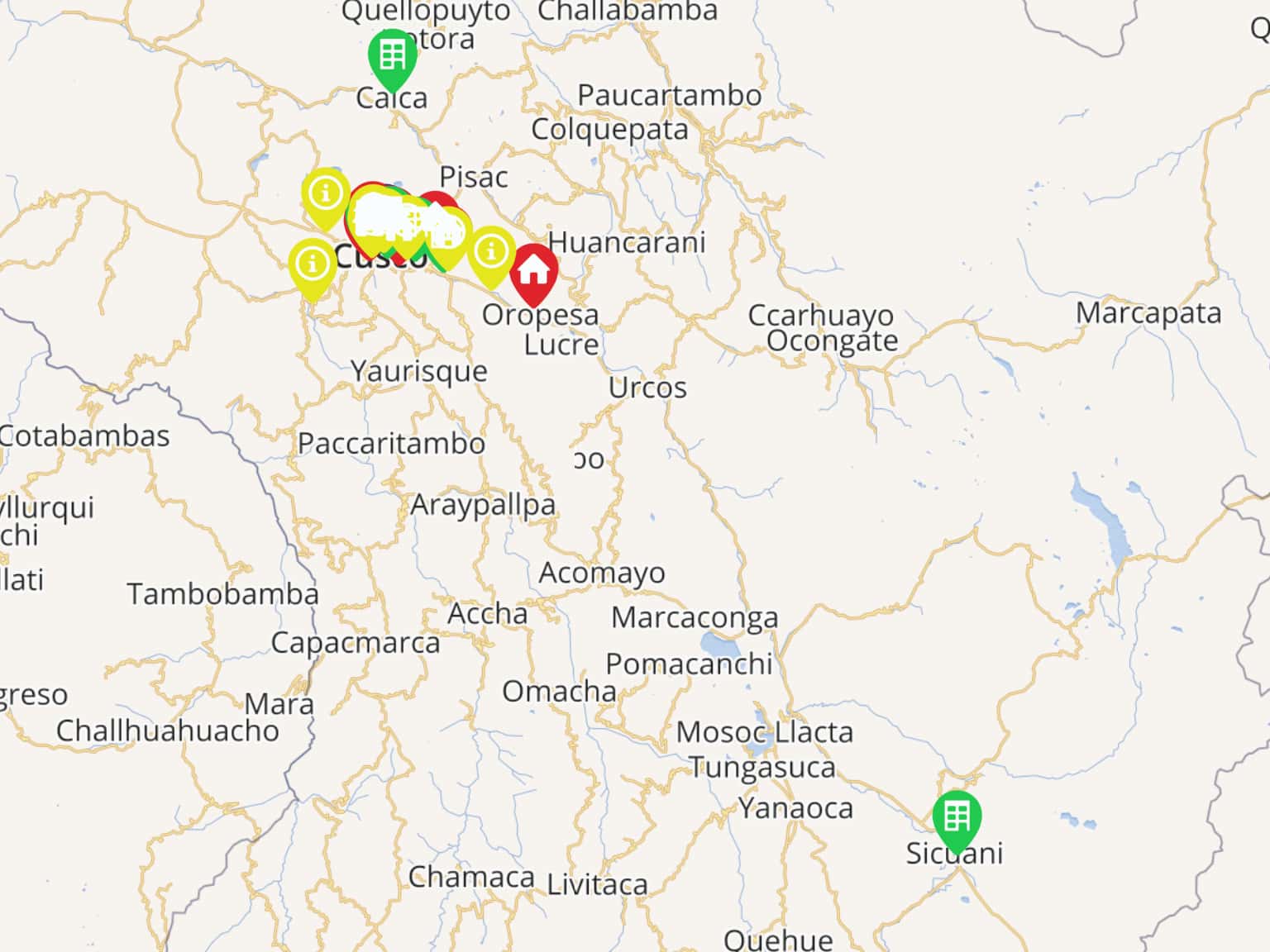The width and height of the screenshot is (1270, 952).
Task: Select the green building marker at Sicuani
Action: (x=956, y=817)
